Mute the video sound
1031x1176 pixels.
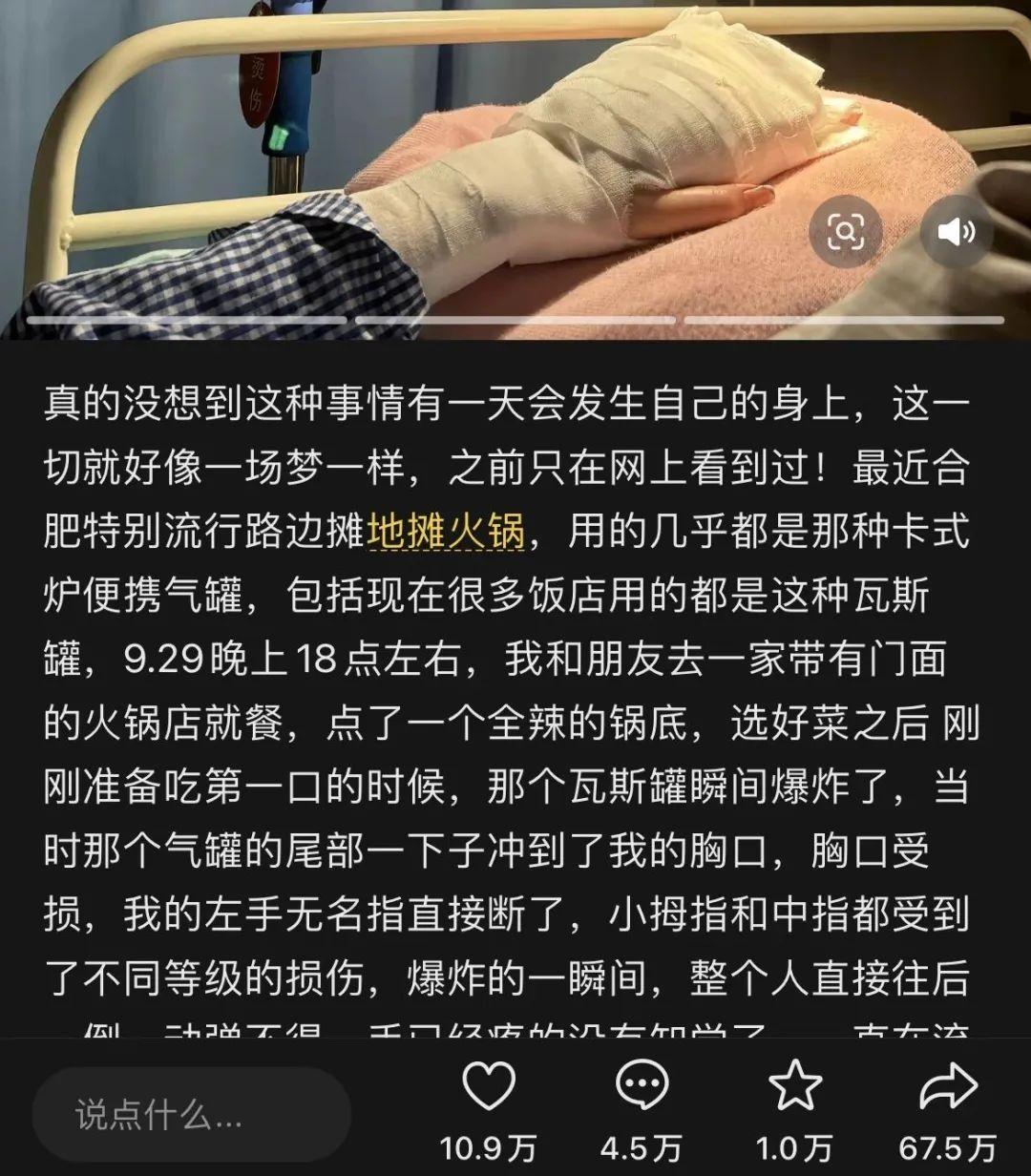(956, 231)
